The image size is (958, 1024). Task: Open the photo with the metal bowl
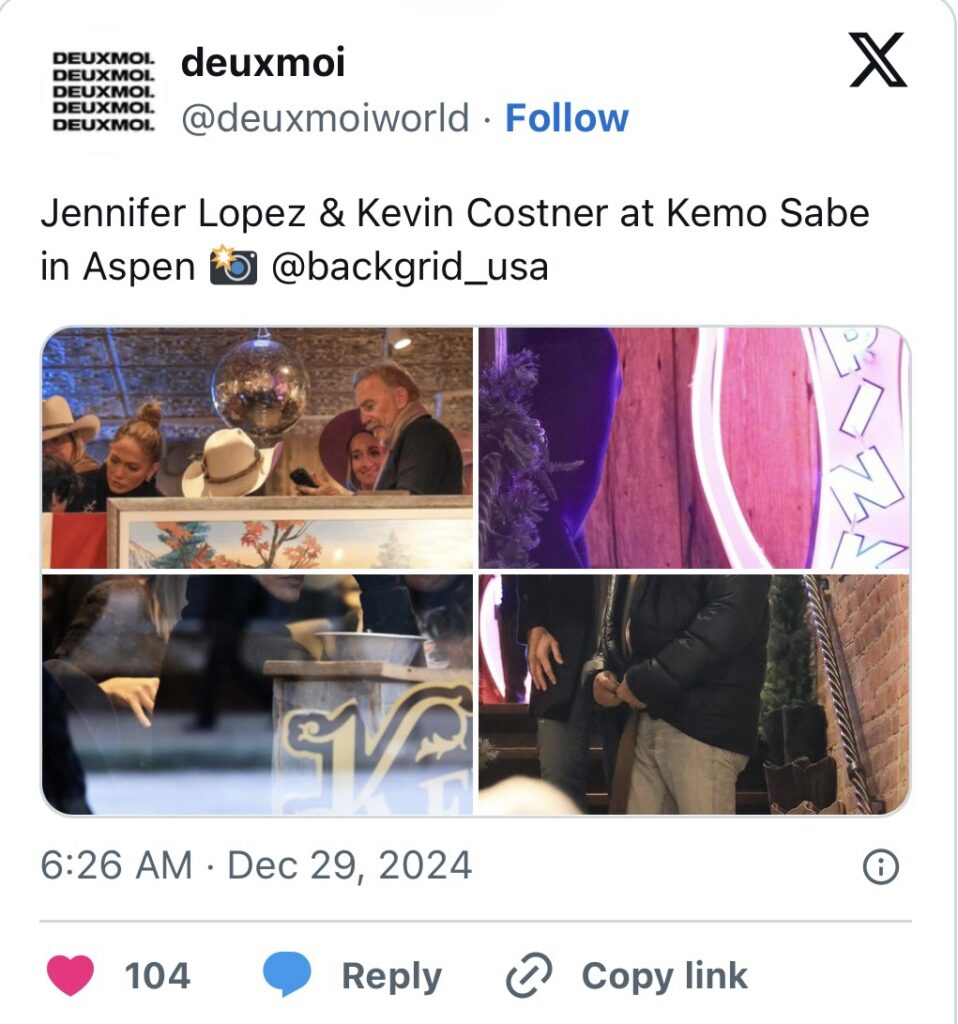[257, 693]
